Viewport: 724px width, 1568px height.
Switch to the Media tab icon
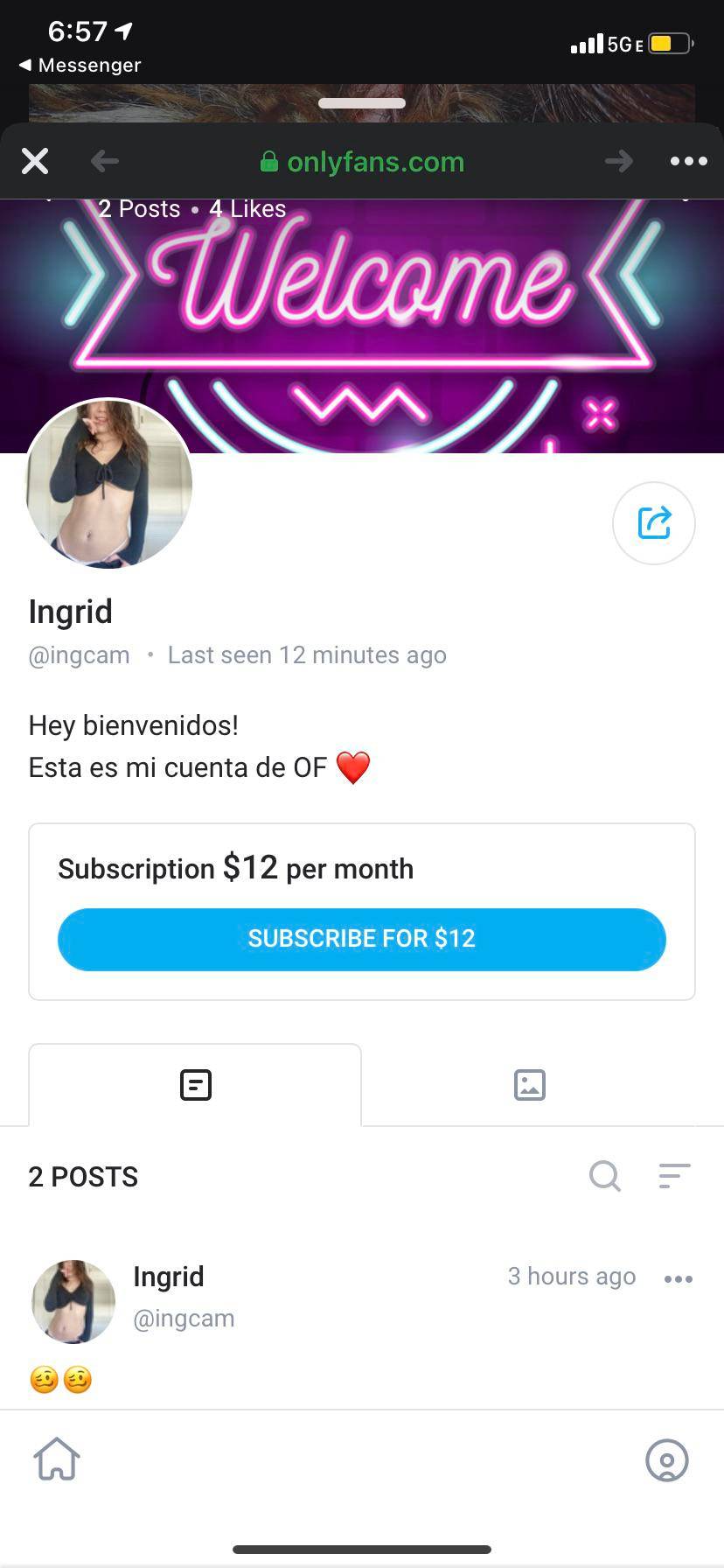click(x=528, y=1084)
